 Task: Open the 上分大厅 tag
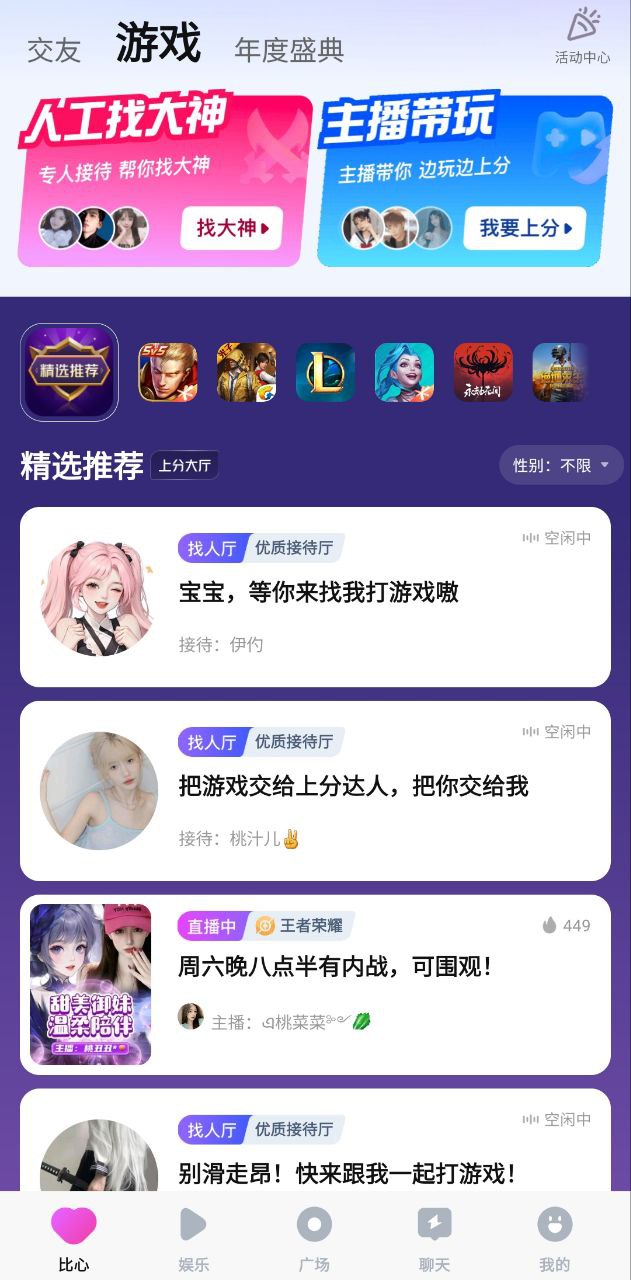tap(184, 465)
